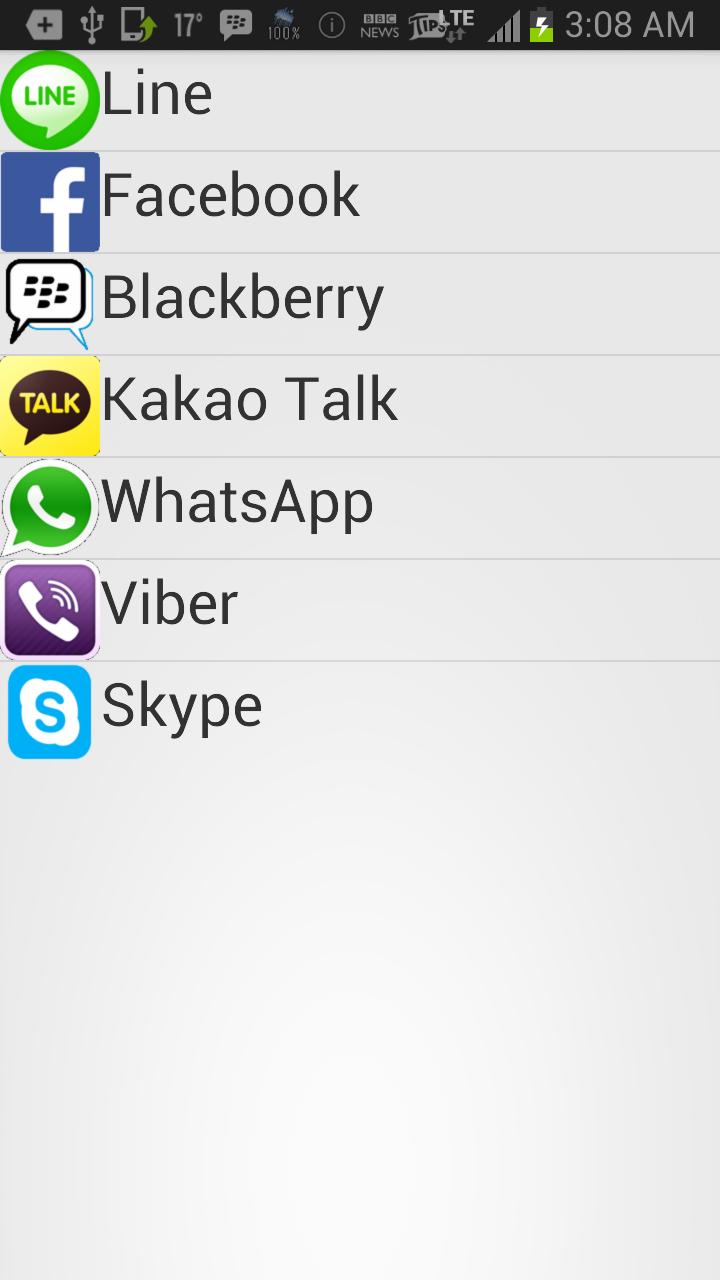Click the Skype text label
The width and height of the screenshot is (720, 1280).
(x=183, y=705)
